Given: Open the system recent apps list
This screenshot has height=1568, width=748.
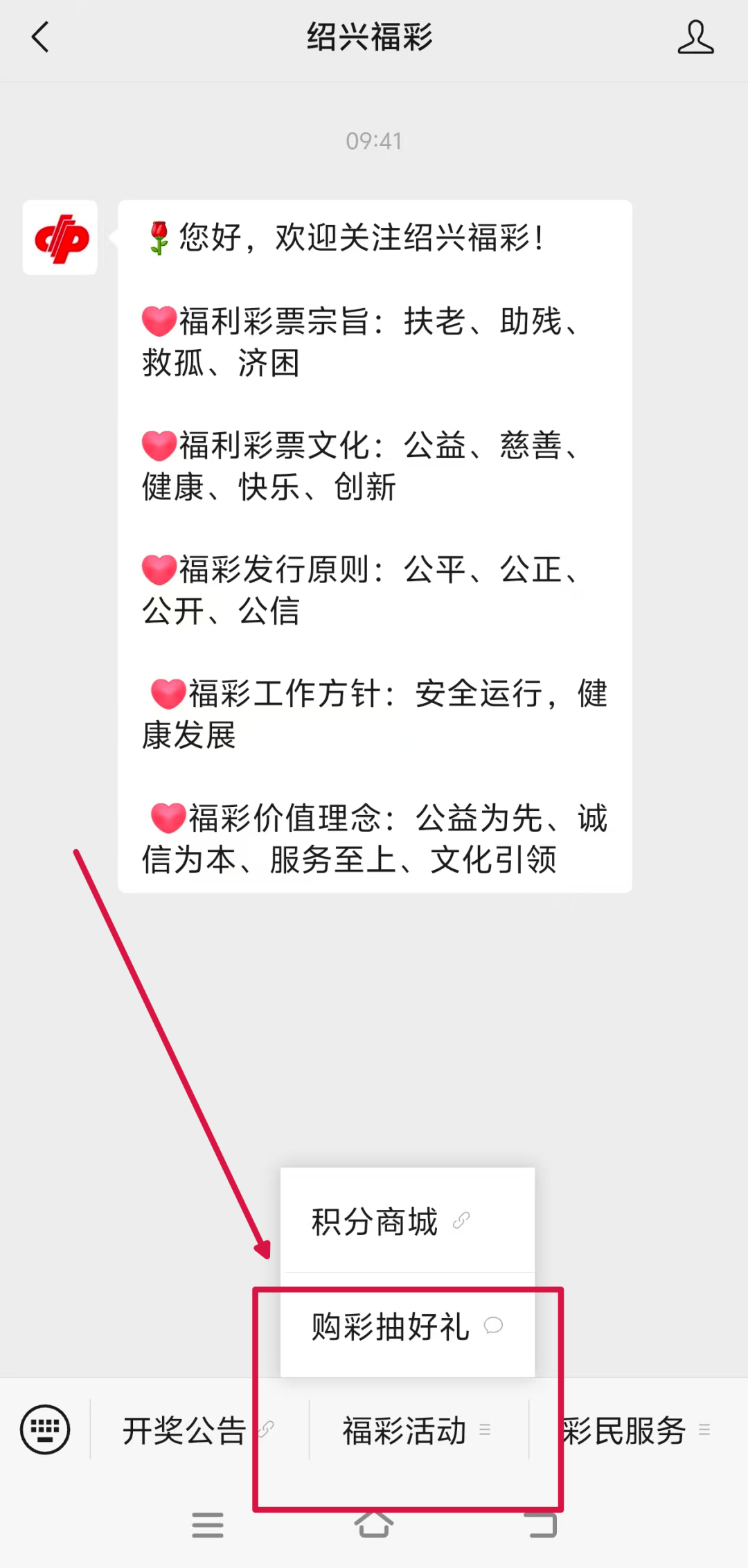Looking at the screenshot, I should pos(208,1525).
